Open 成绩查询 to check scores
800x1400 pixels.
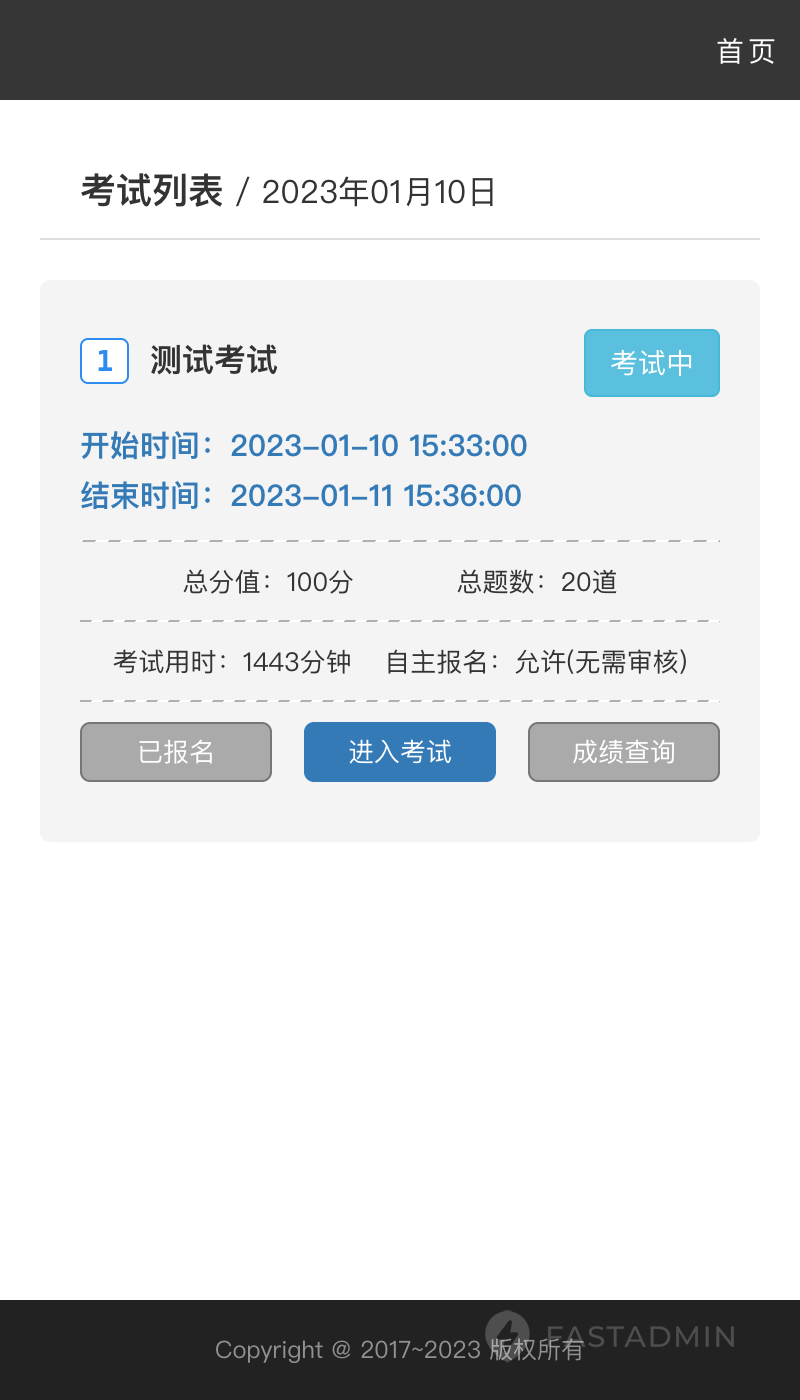624,752
